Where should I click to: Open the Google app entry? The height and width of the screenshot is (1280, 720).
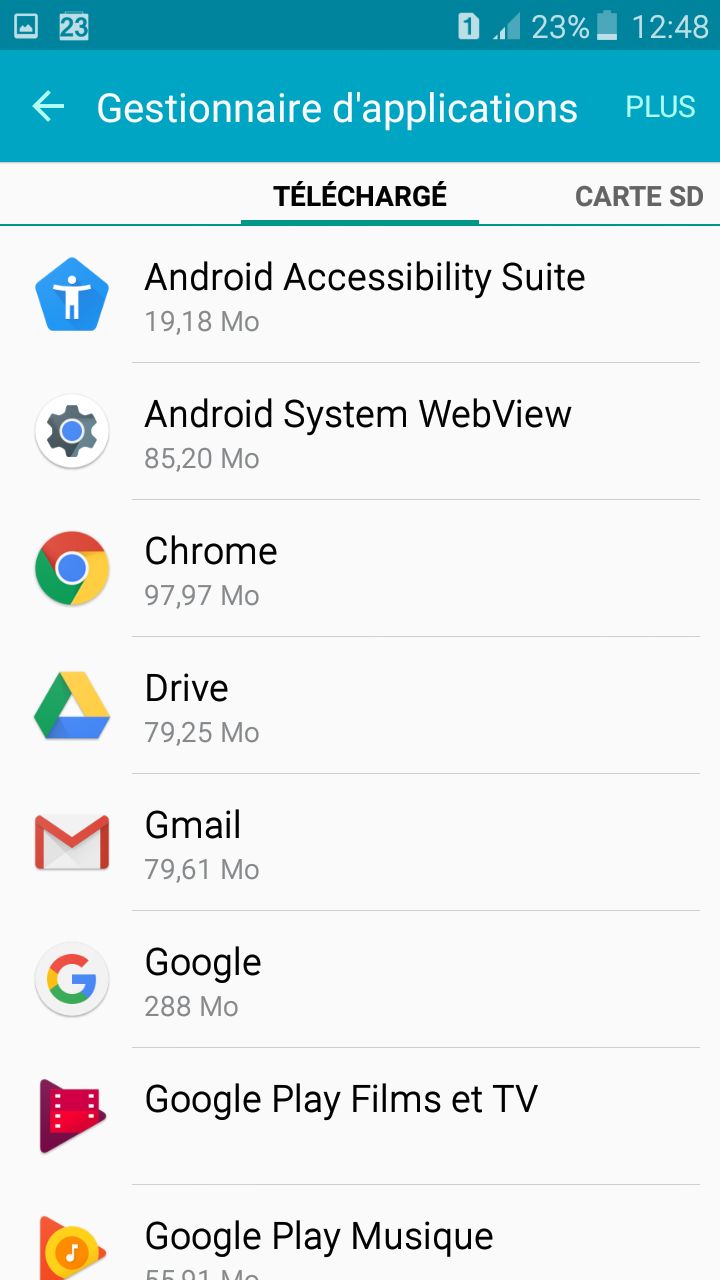pyautogui.click(x=360, y=980)
